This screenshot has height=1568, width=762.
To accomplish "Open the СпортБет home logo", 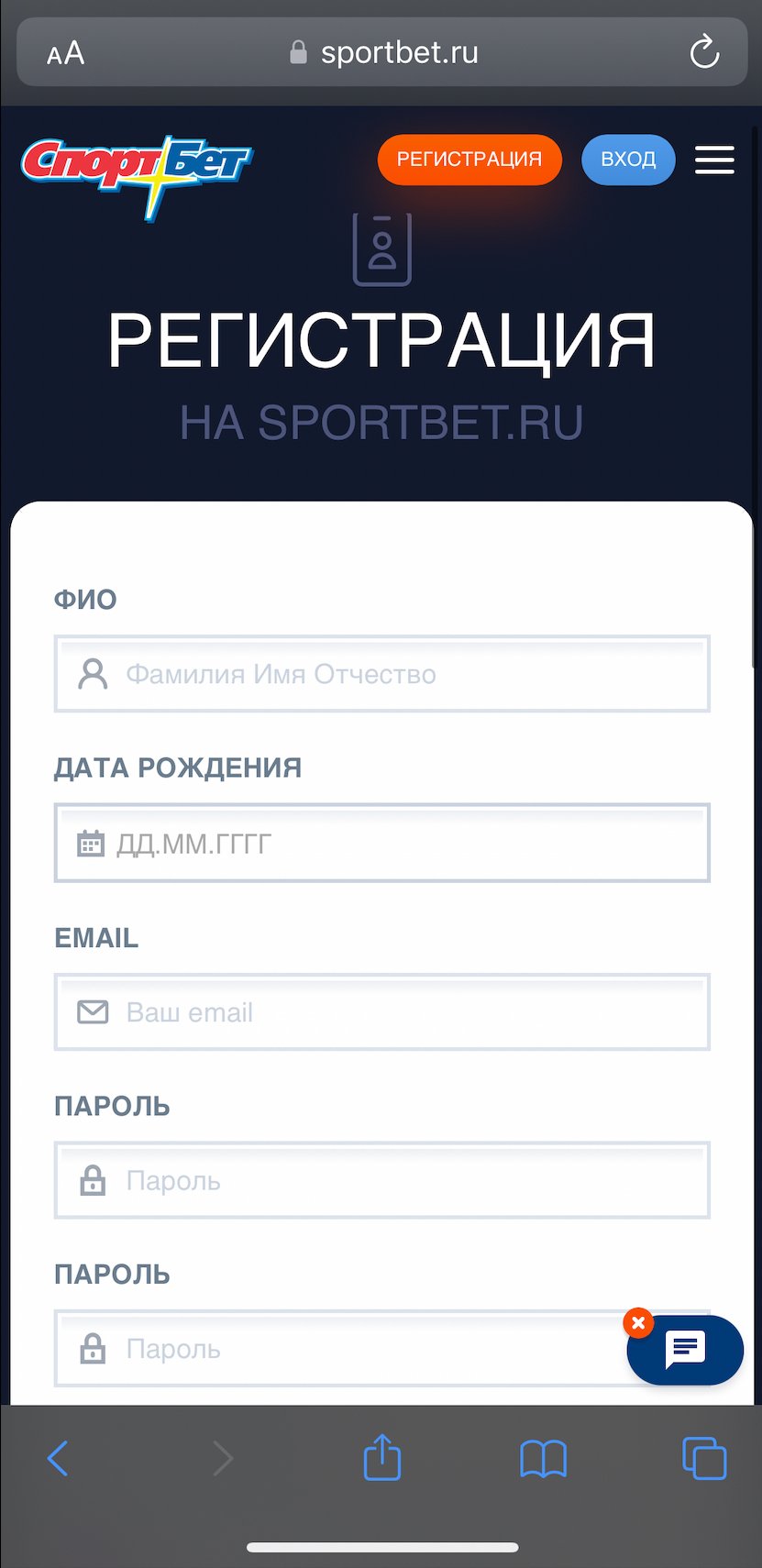I will [136, 172].
